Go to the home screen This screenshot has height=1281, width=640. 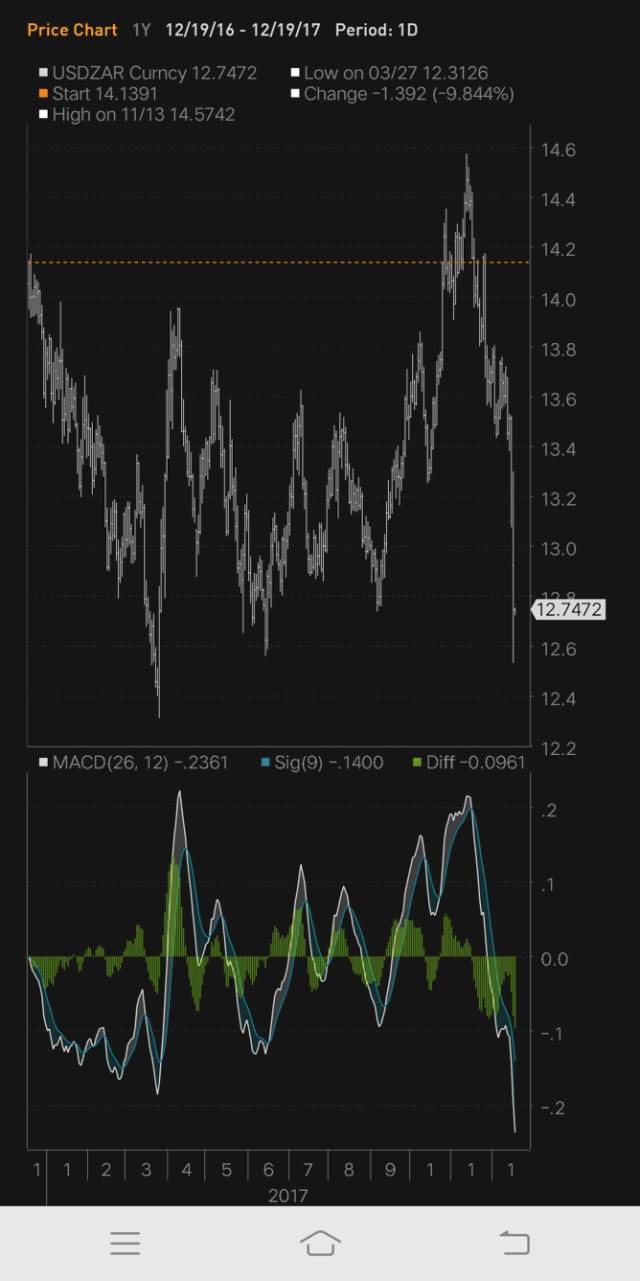coord(320,1243)
